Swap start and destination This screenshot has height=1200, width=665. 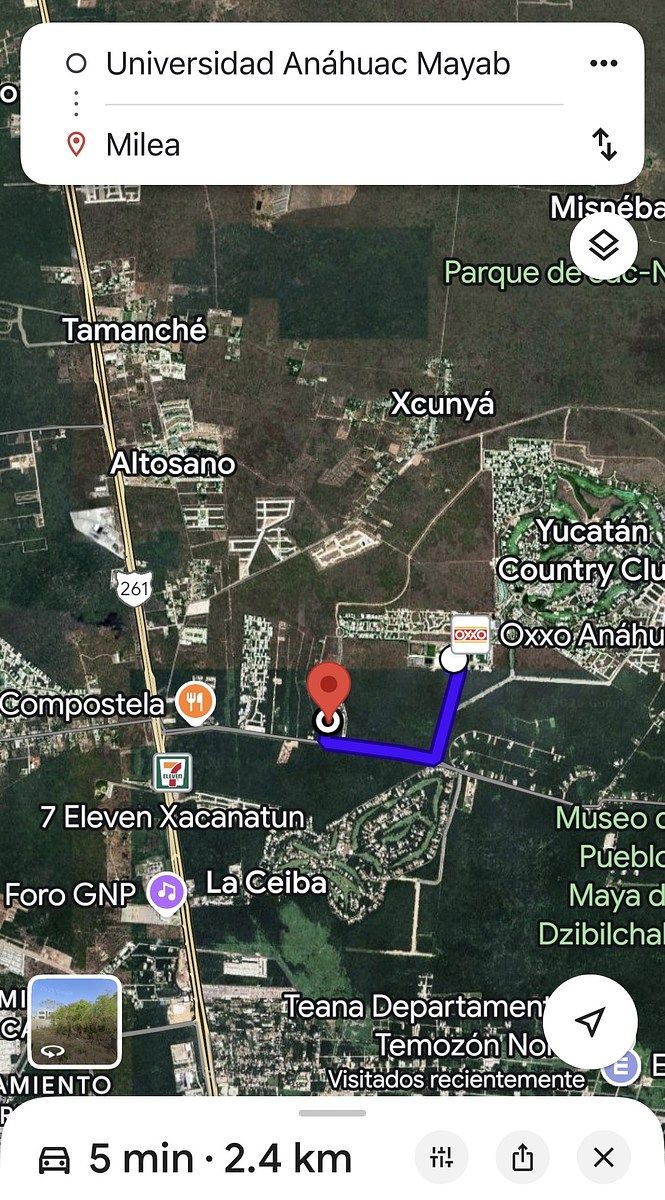(x=605, y=145)
